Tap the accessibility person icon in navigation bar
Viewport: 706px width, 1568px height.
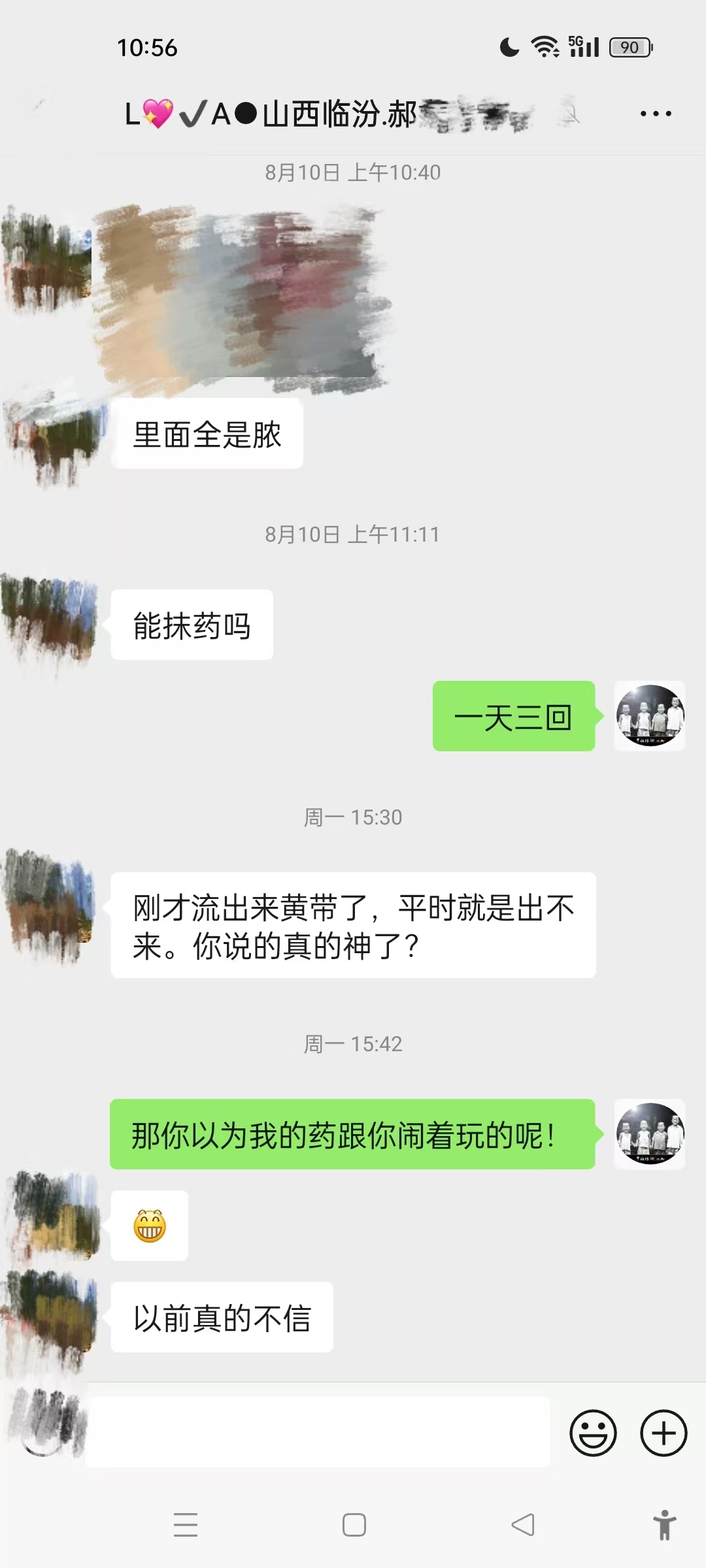click(665, 1526)
